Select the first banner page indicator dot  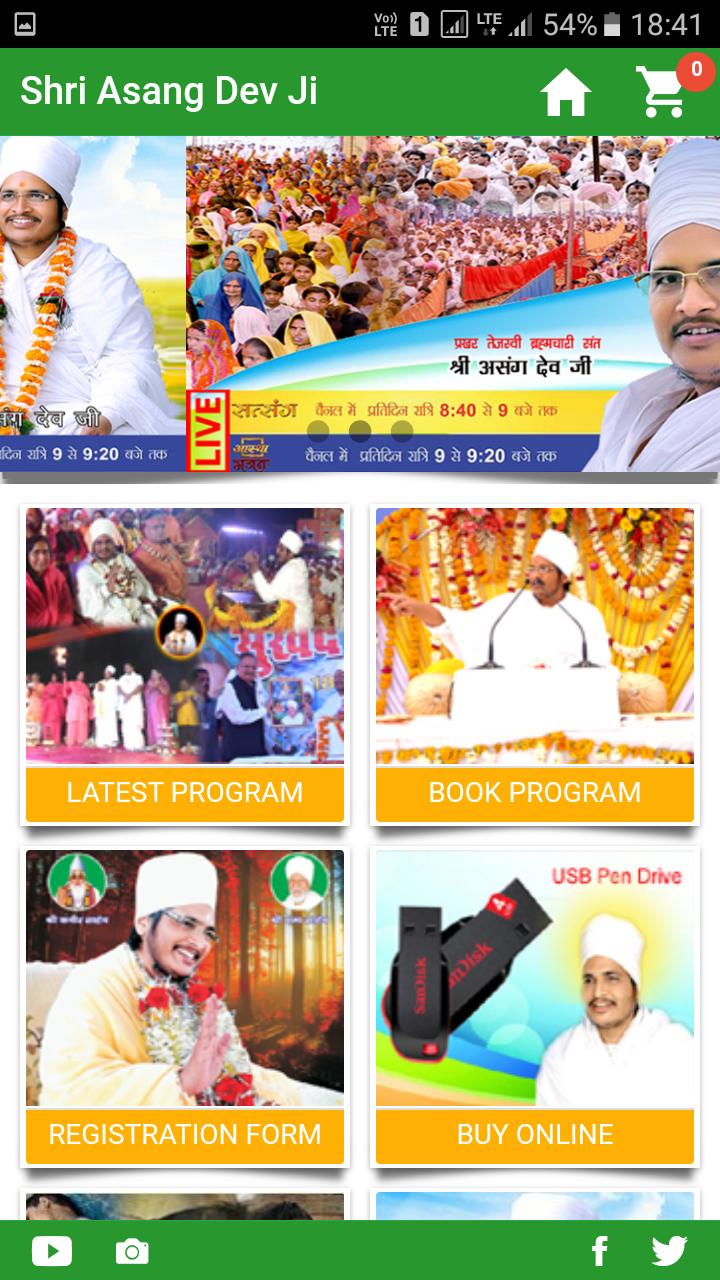[x=319, y=431]
